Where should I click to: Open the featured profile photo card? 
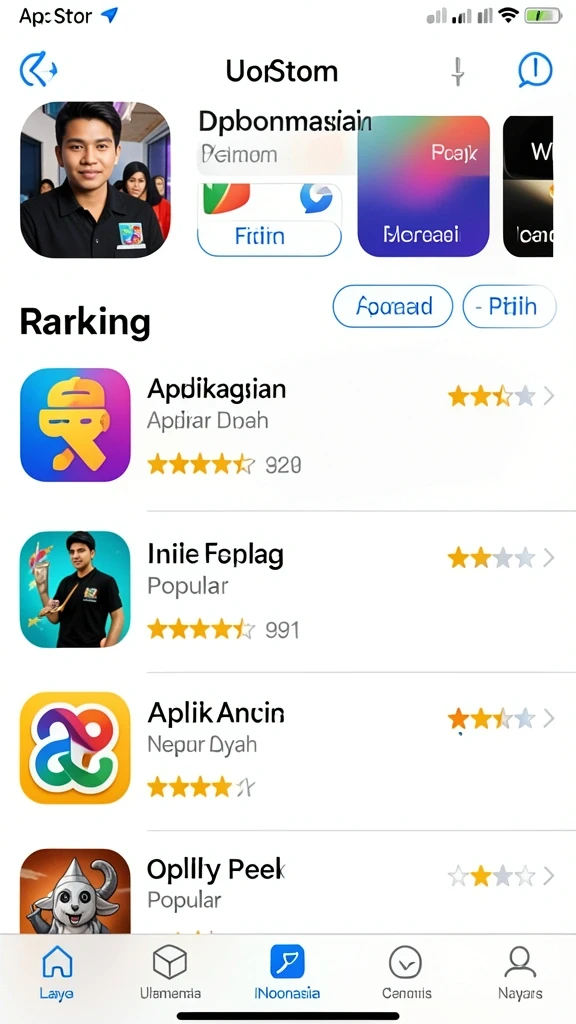pos(95,180)
